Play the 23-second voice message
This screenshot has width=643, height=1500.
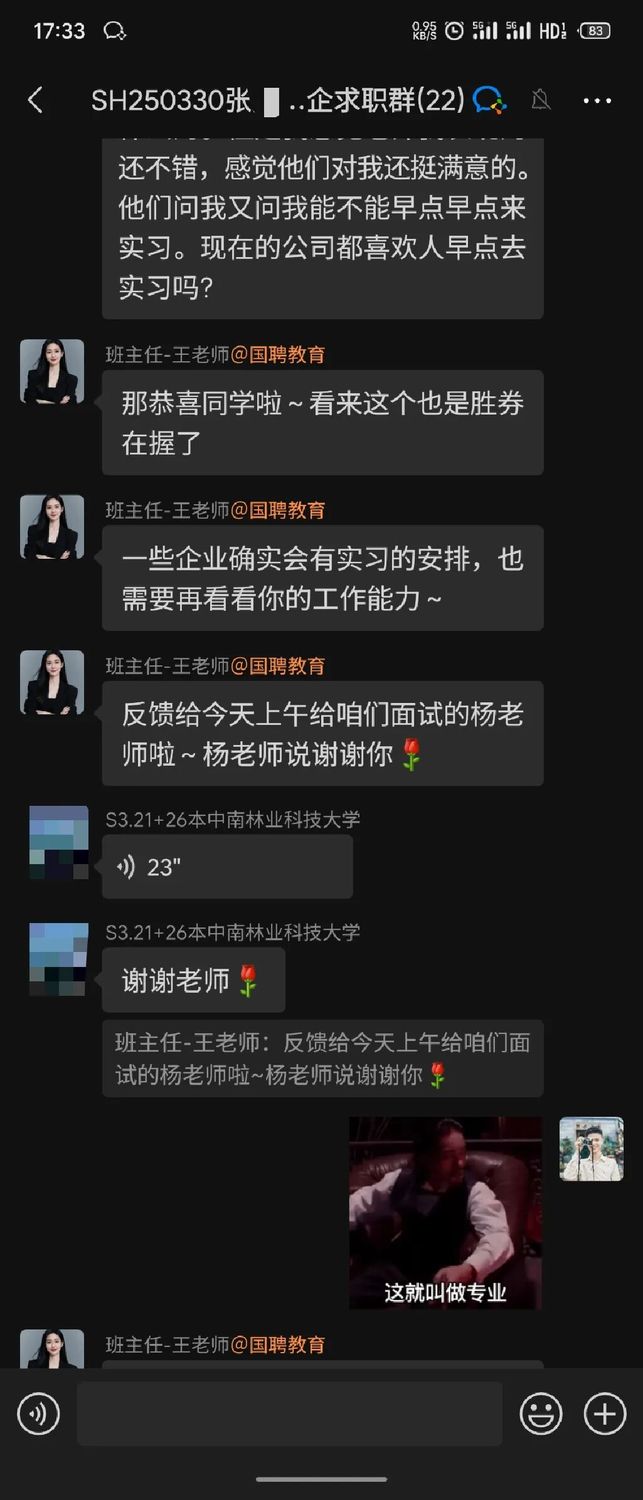pos(227,867)
